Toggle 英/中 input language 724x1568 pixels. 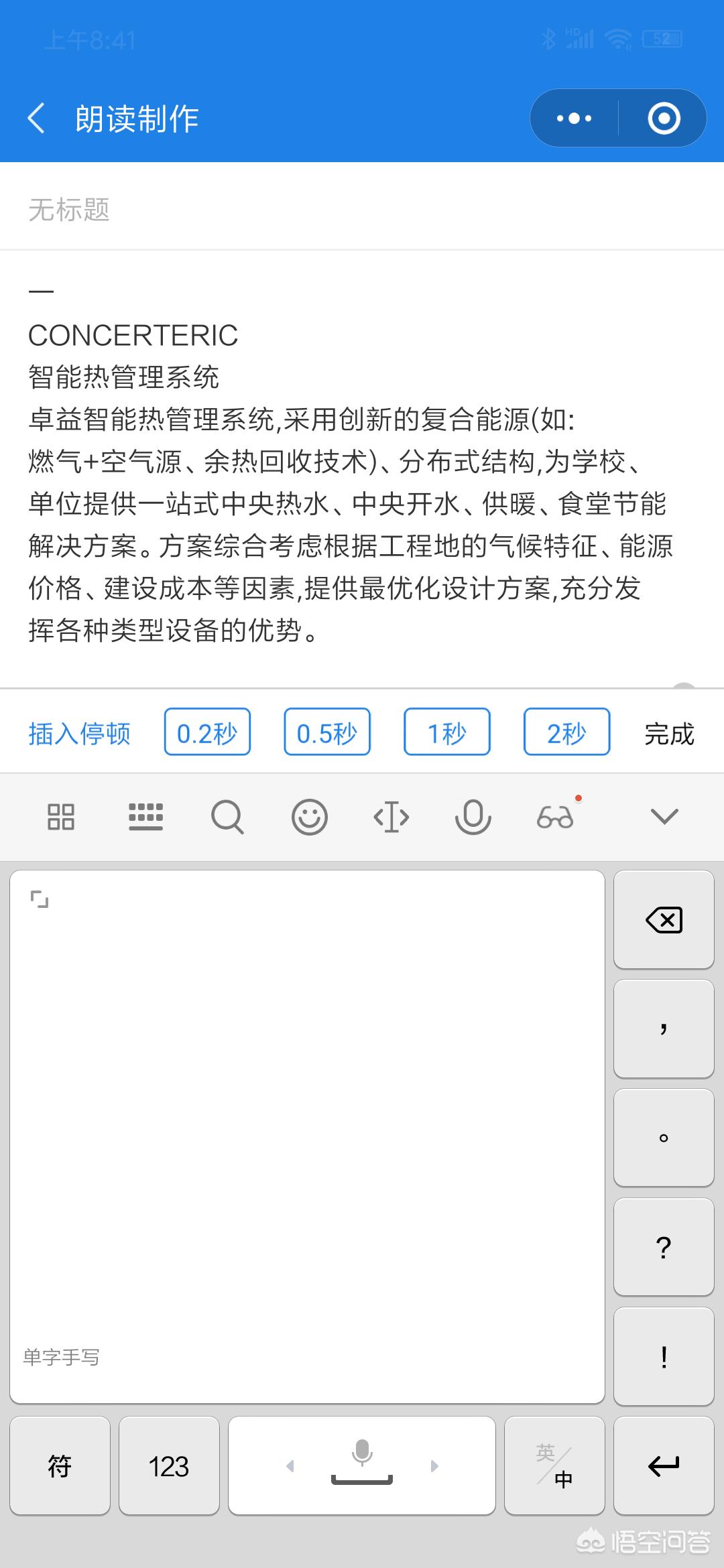(x=554, y=1465)
